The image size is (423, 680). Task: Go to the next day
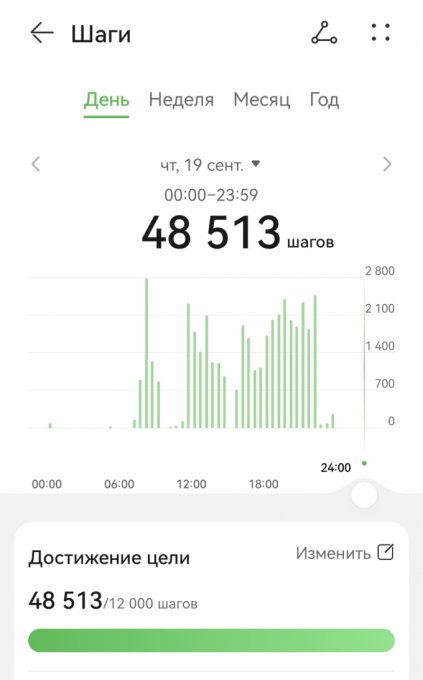coord(387,164)
